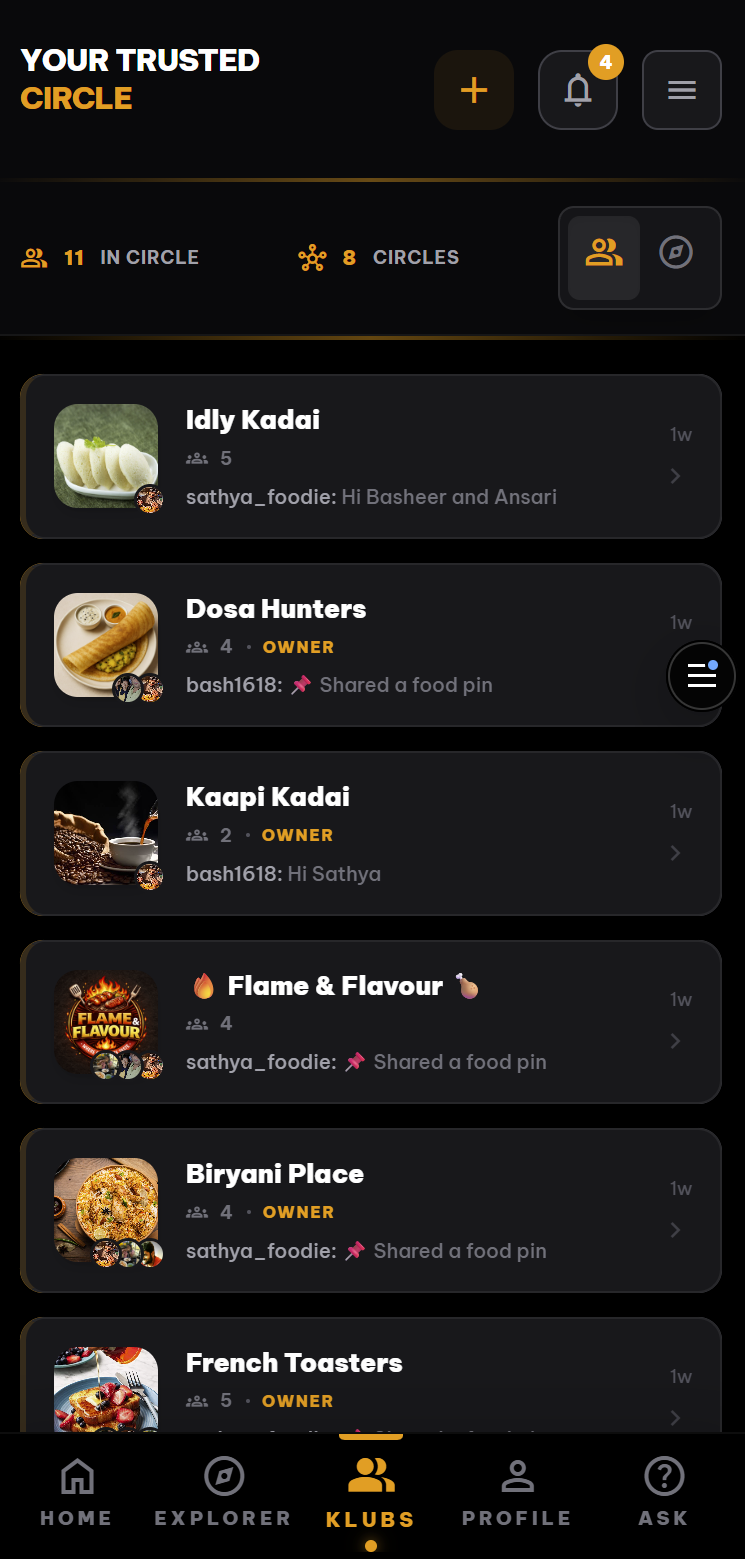Open the Dosa Hunters circle
This screenshot has width=745, height=1559.
[x=370, y=645]
